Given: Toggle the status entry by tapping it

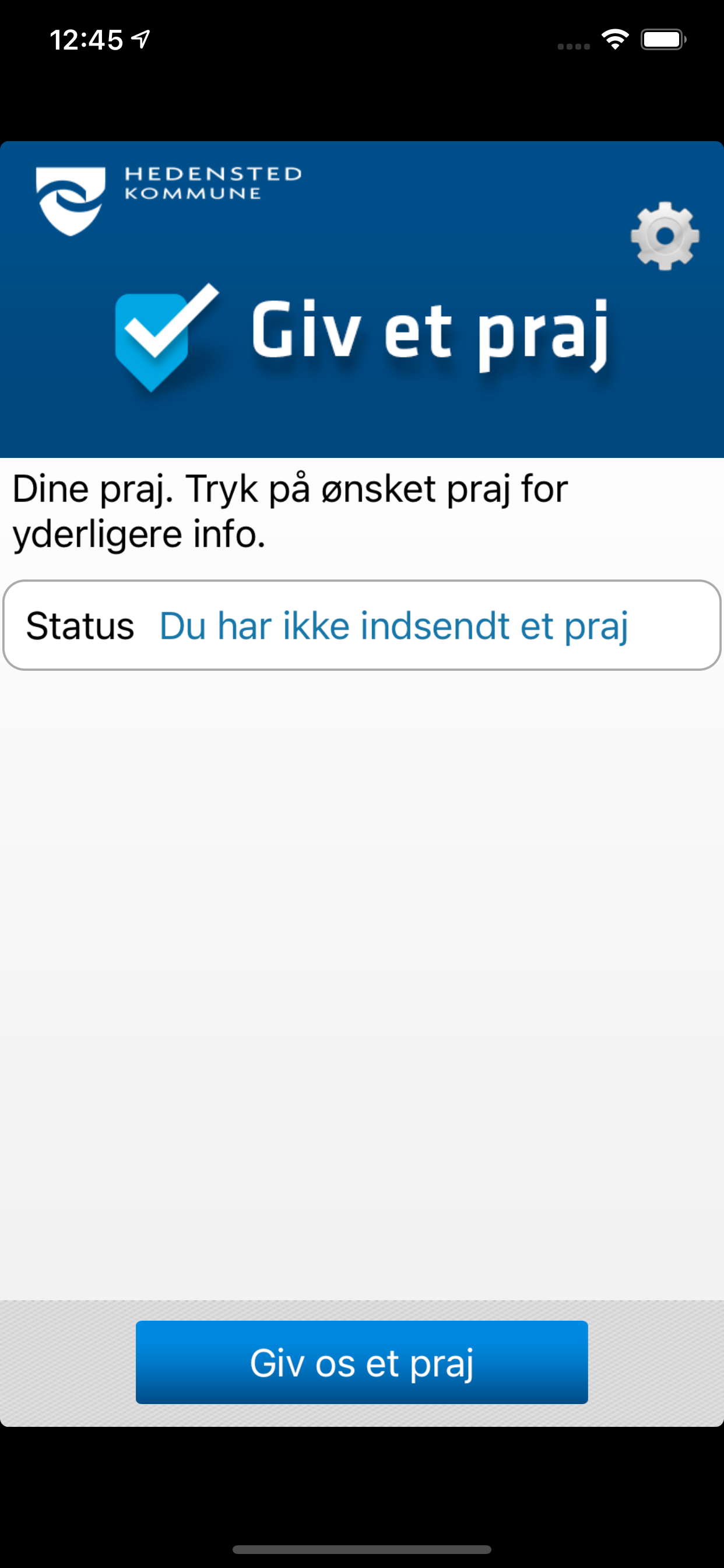Looking at the screenshot, I should [x=361, y=625].
